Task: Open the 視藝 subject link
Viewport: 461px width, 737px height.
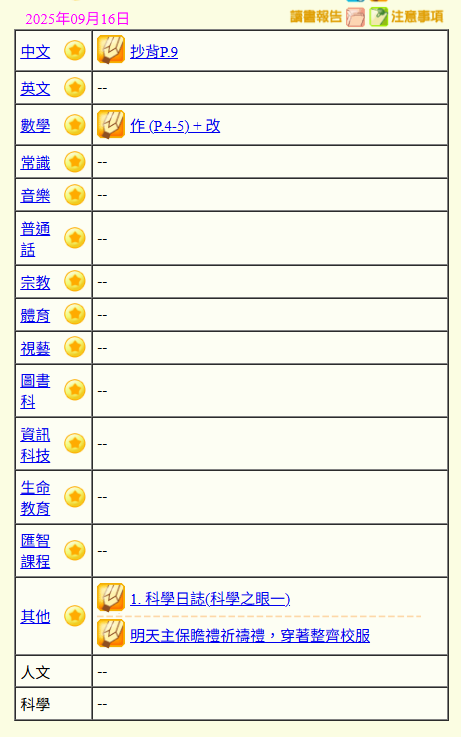Action: [35, 348]
